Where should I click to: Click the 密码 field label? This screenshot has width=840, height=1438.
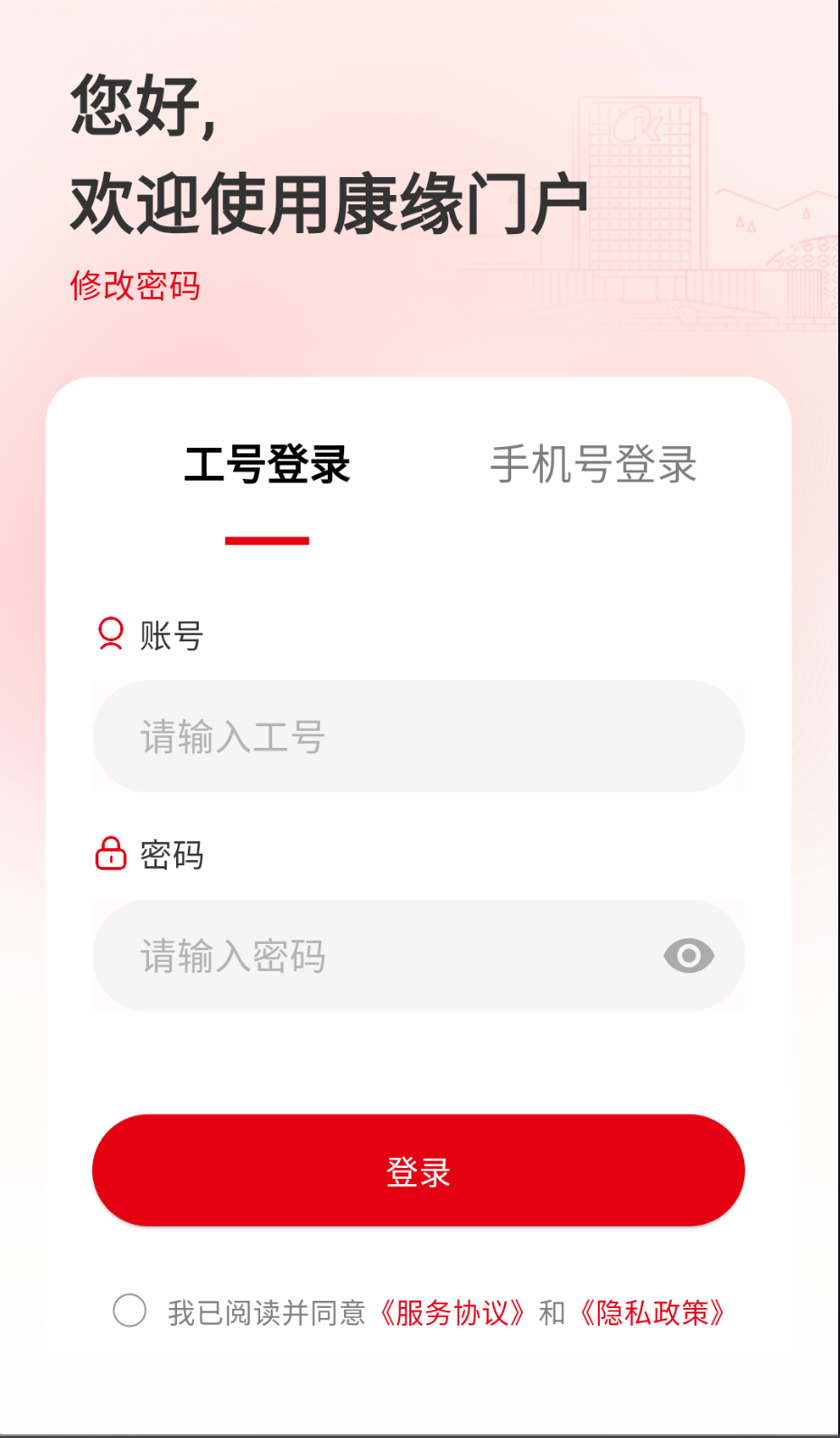[x=170, y=854]
